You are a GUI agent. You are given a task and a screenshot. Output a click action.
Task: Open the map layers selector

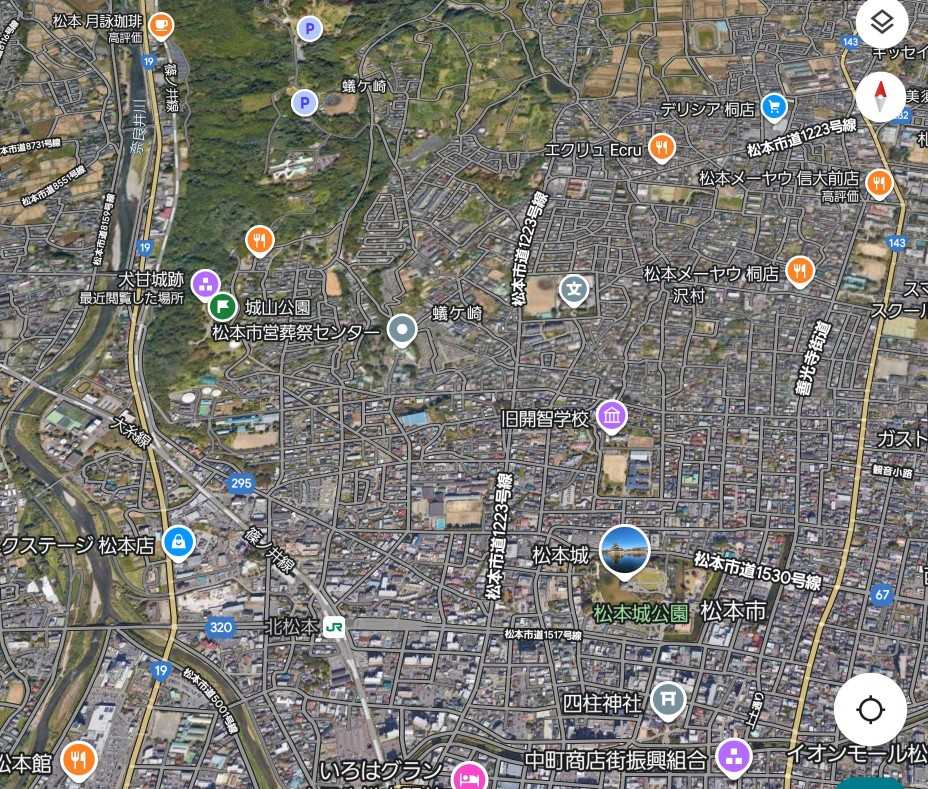(x=881, y=22)
